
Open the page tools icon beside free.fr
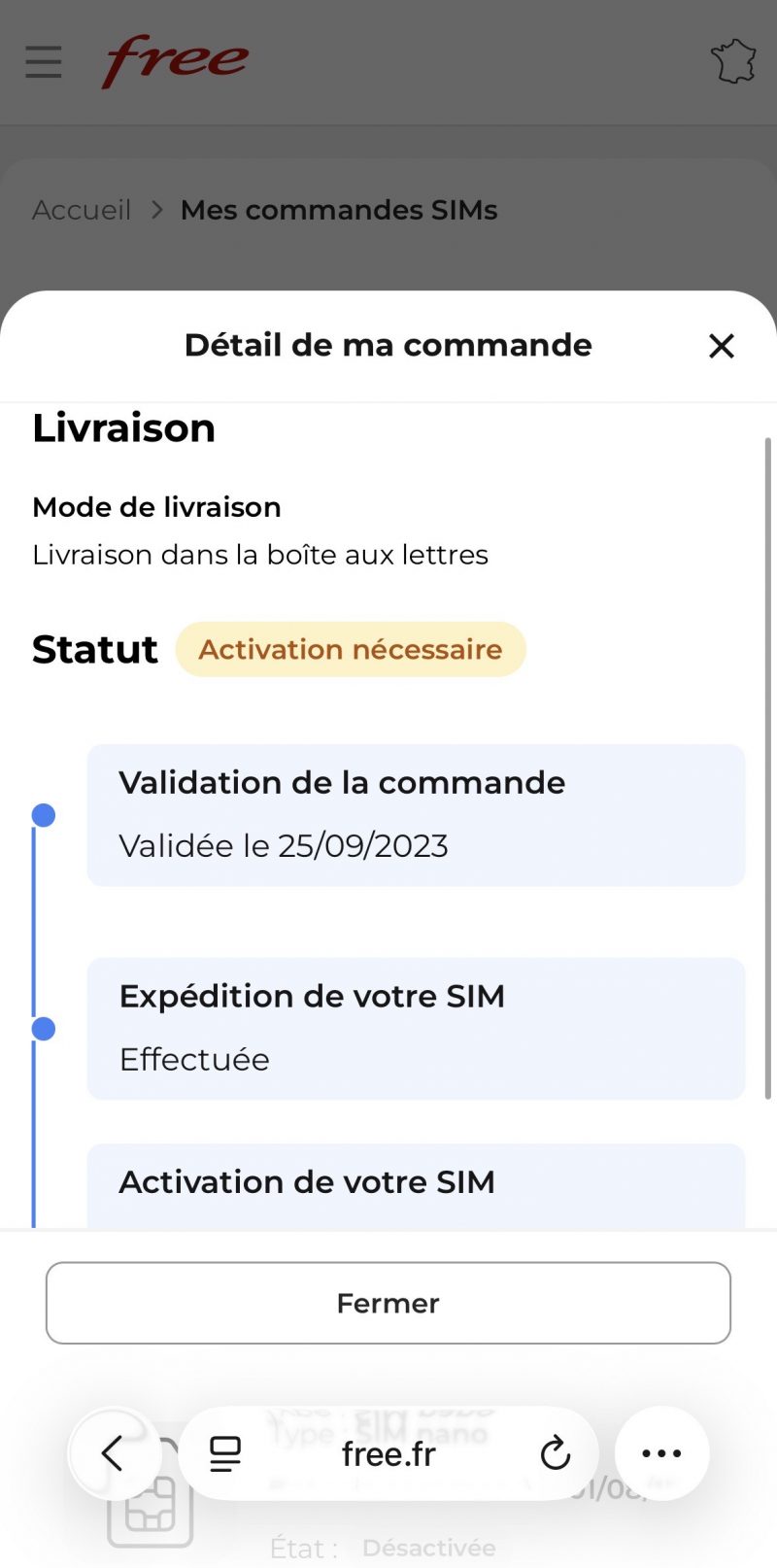[225, 1453]
